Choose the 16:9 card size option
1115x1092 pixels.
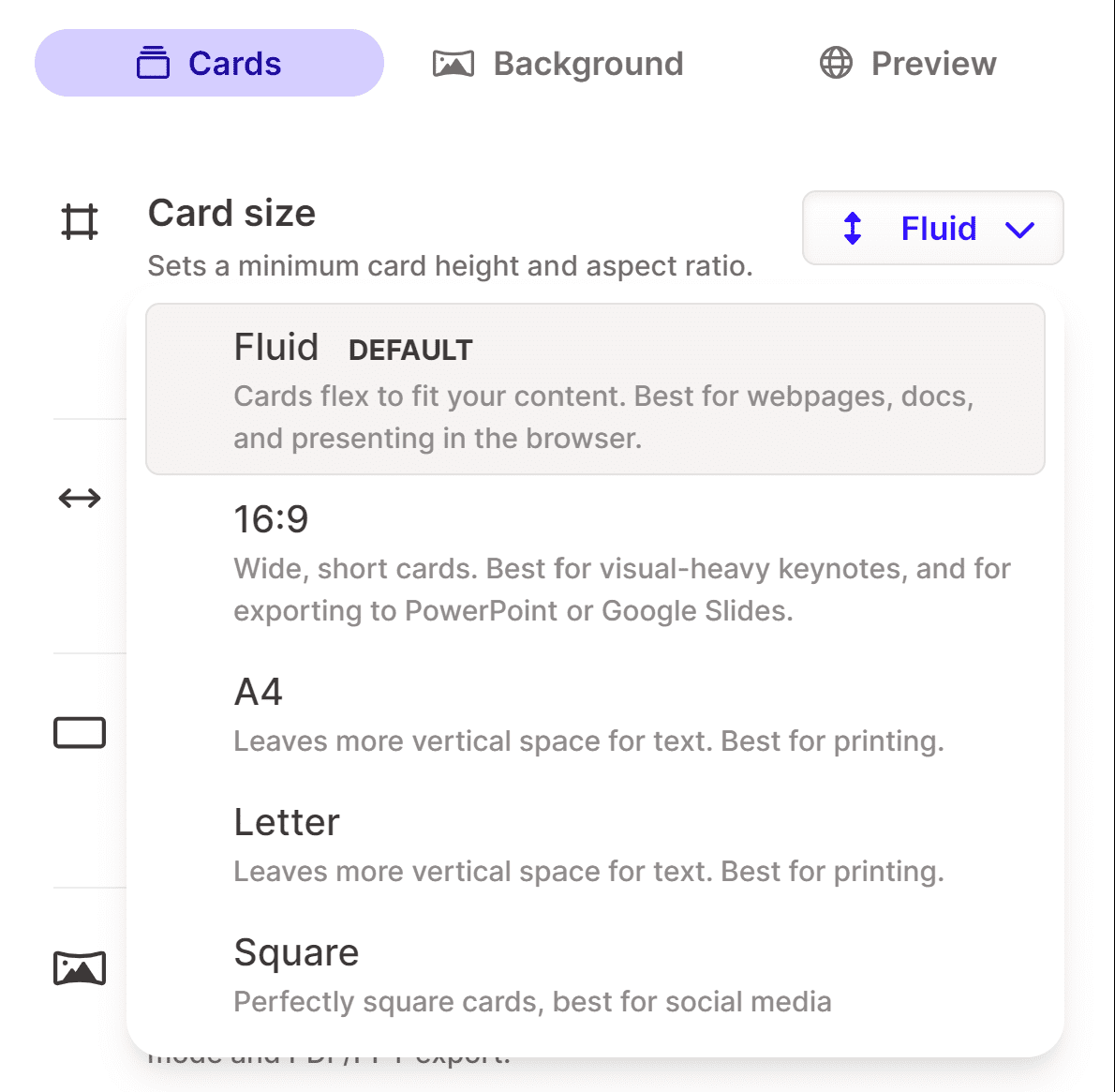[595, 562]
